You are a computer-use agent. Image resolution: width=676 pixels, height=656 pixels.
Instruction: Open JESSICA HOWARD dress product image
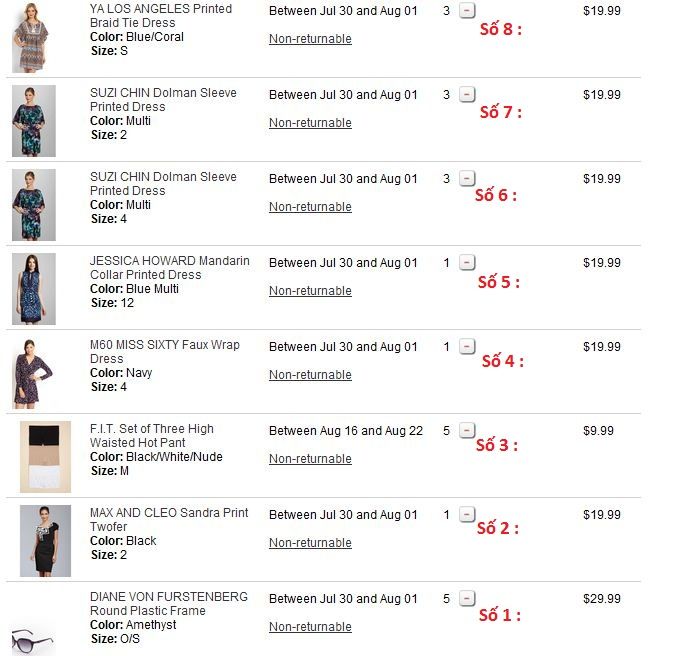tap(33, 289)
